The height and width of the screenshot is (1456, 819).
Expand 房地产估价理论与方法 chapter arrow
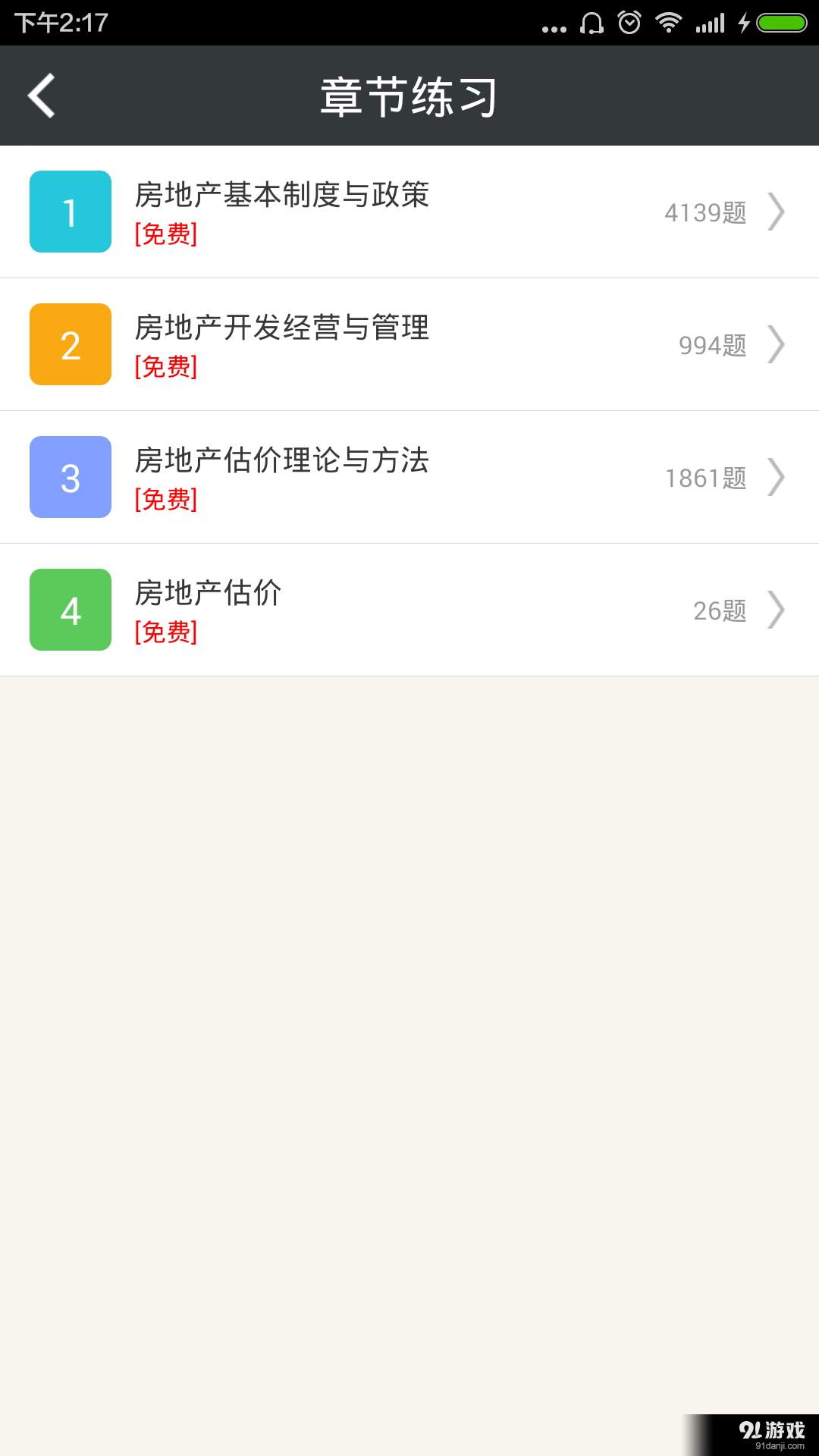pos(777,477)
